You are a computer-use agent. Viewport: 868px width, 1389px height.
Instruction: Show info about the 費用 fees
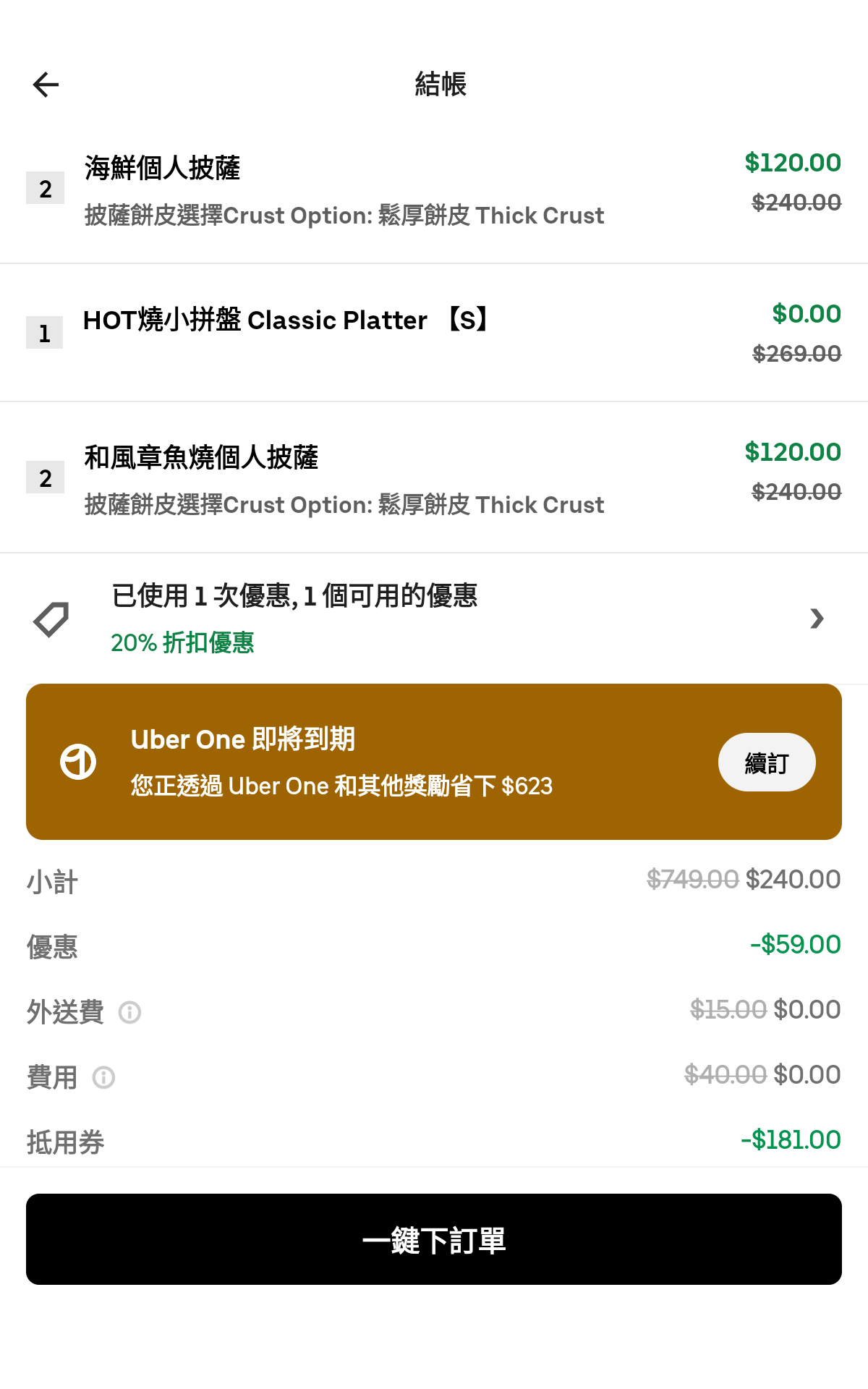pyautogui.click(x=104, y=1077)
